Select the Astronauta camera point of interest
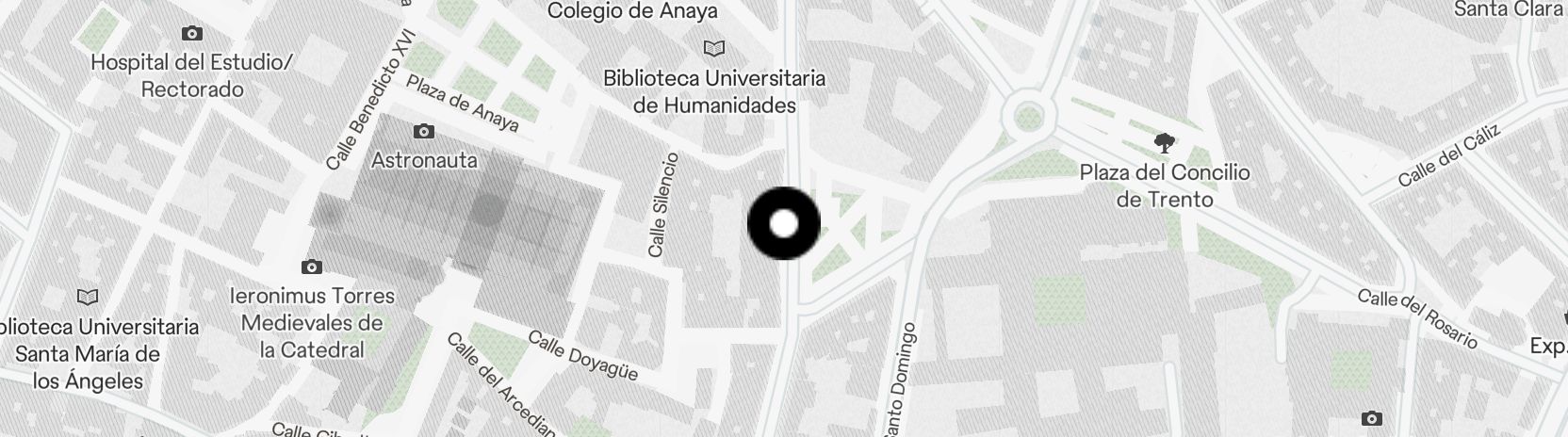 424,131
